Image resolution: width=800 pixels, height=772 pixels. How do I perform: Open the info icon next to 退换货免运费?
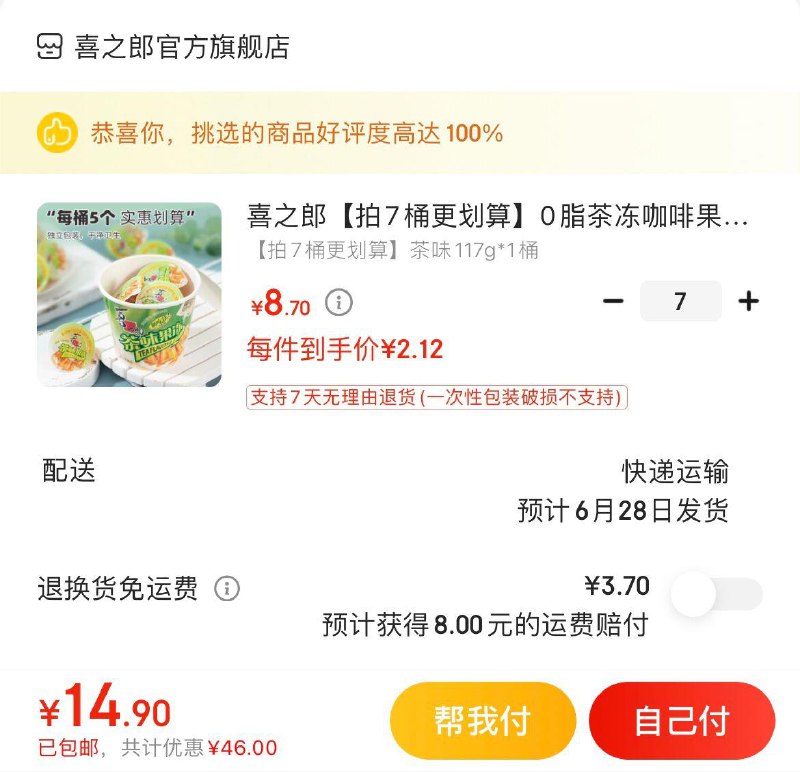click(x=227, y=588)
